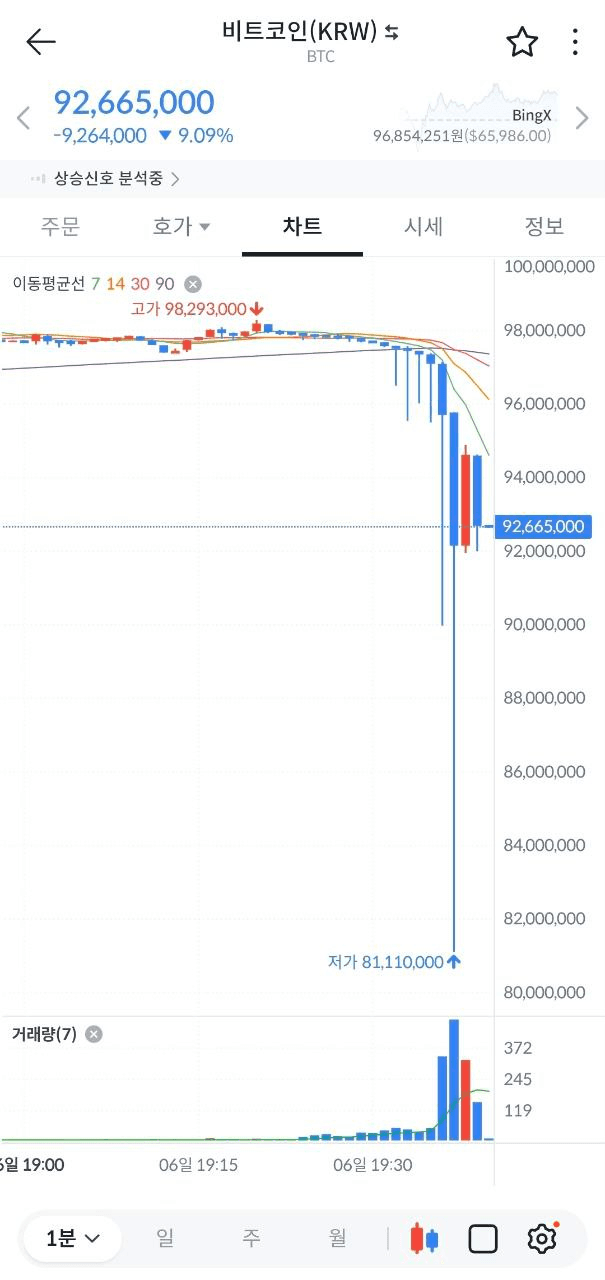This screenshot has width=605, height=1280.
Task: Switch chart to 주 interval
Action: click(x=251, y=1239)
